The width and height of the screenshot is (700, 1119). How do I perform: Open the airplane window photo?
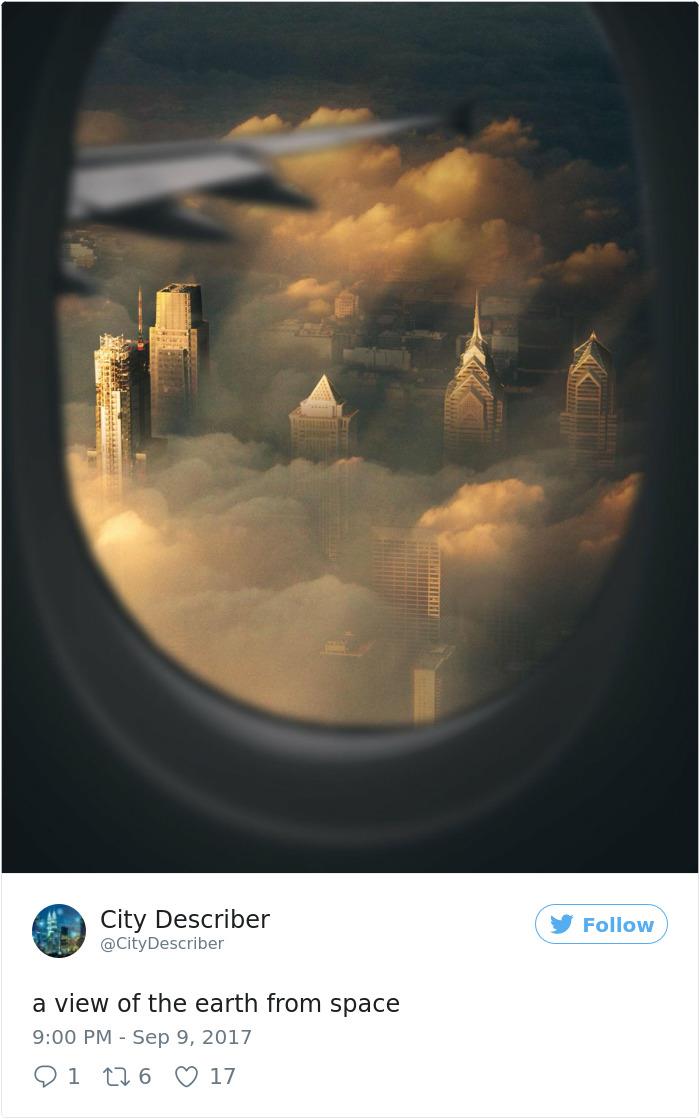pyautogui.click(x=350, y=436)
